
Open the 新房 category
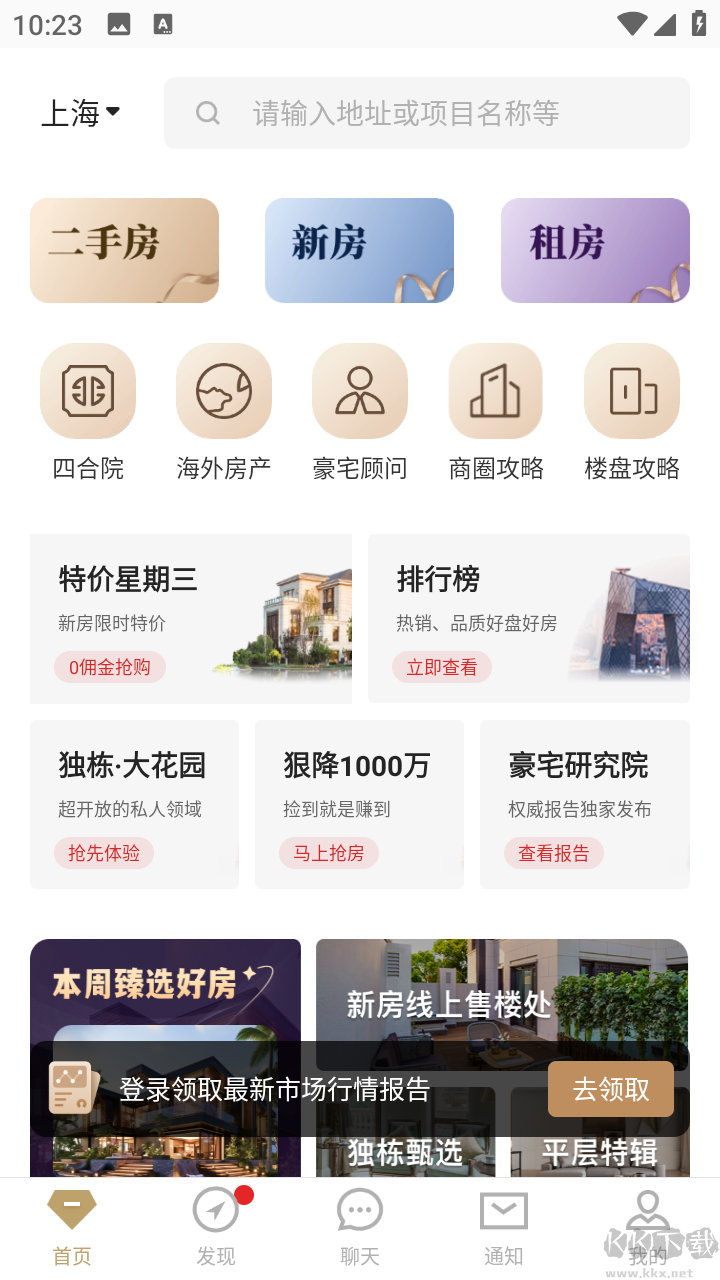[359, 250]
